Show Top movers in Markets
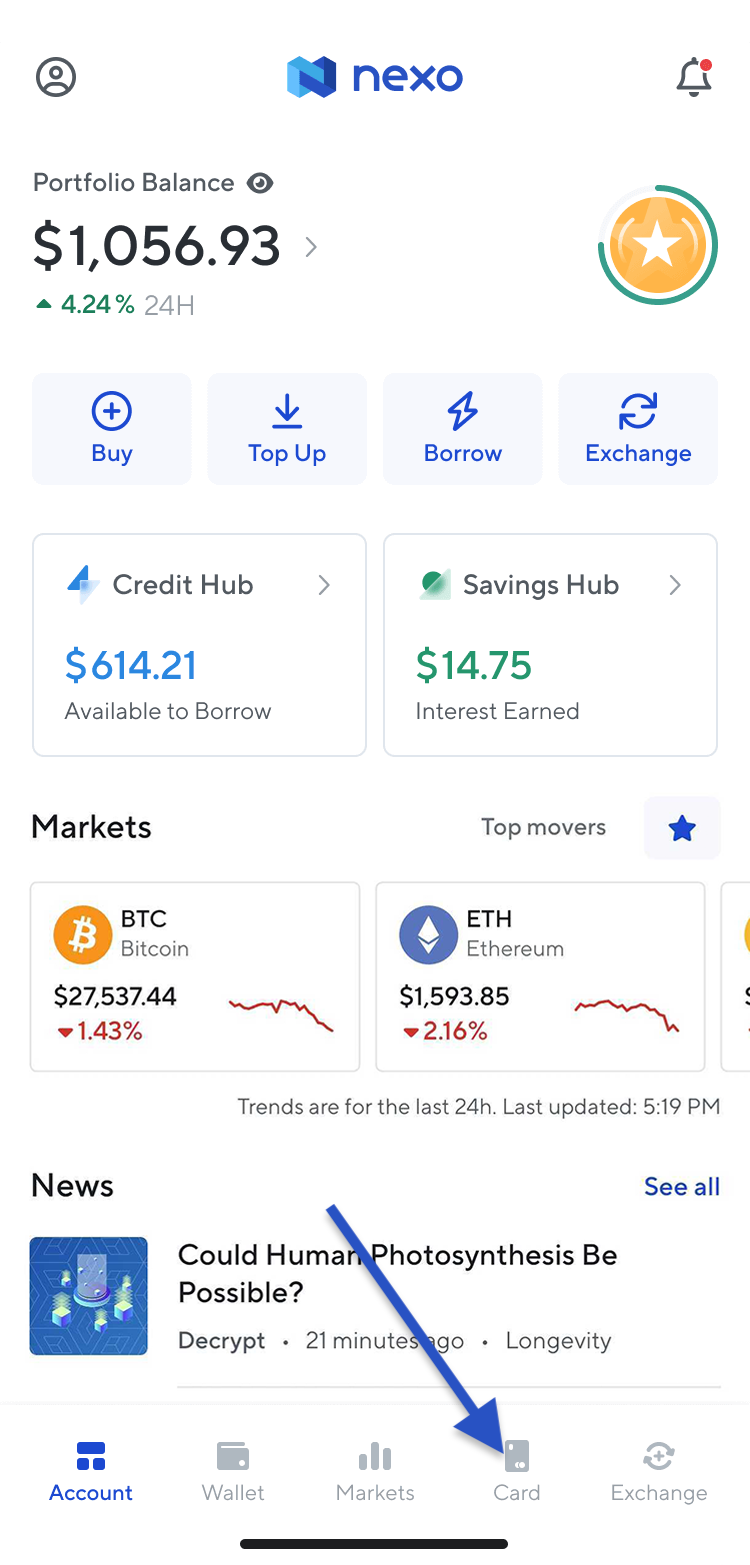This screenshot has width=750, height=1565. point(543,827)
